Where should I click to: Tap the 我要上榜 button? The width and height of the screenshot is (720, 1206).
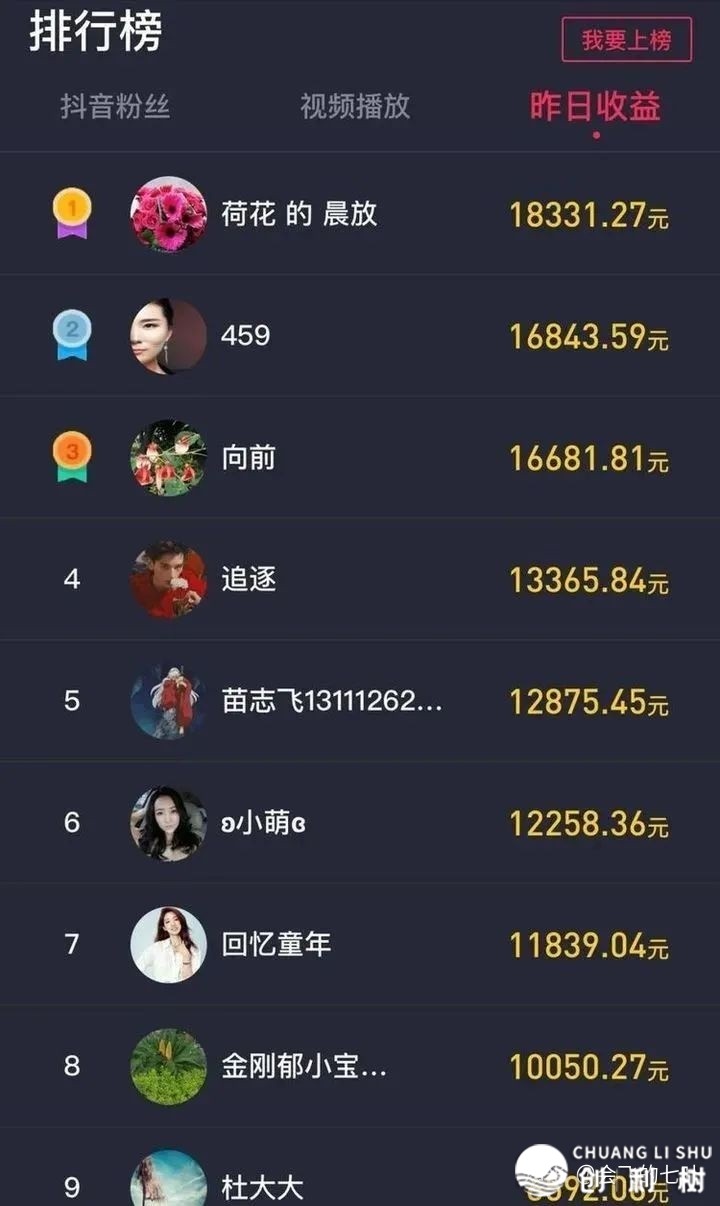pyautogui.click(x=626, y=40)
